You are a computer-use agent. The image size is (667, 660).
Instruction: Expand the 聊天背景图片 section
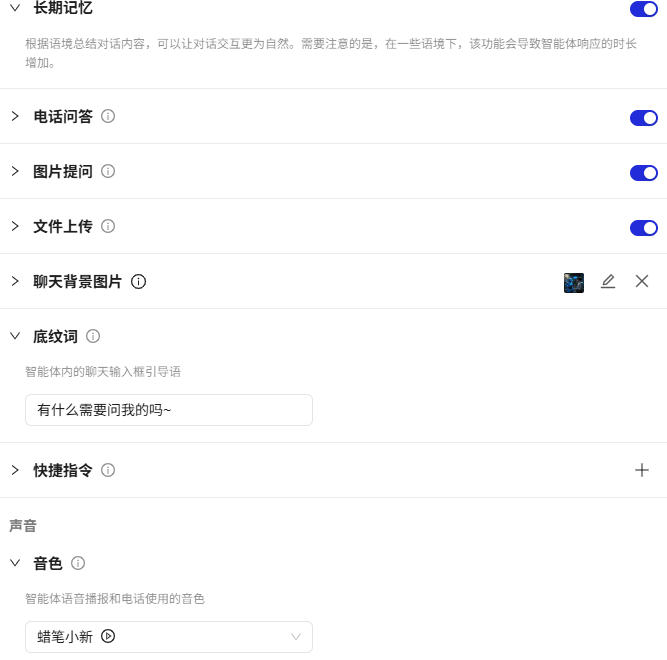point(15,281)
